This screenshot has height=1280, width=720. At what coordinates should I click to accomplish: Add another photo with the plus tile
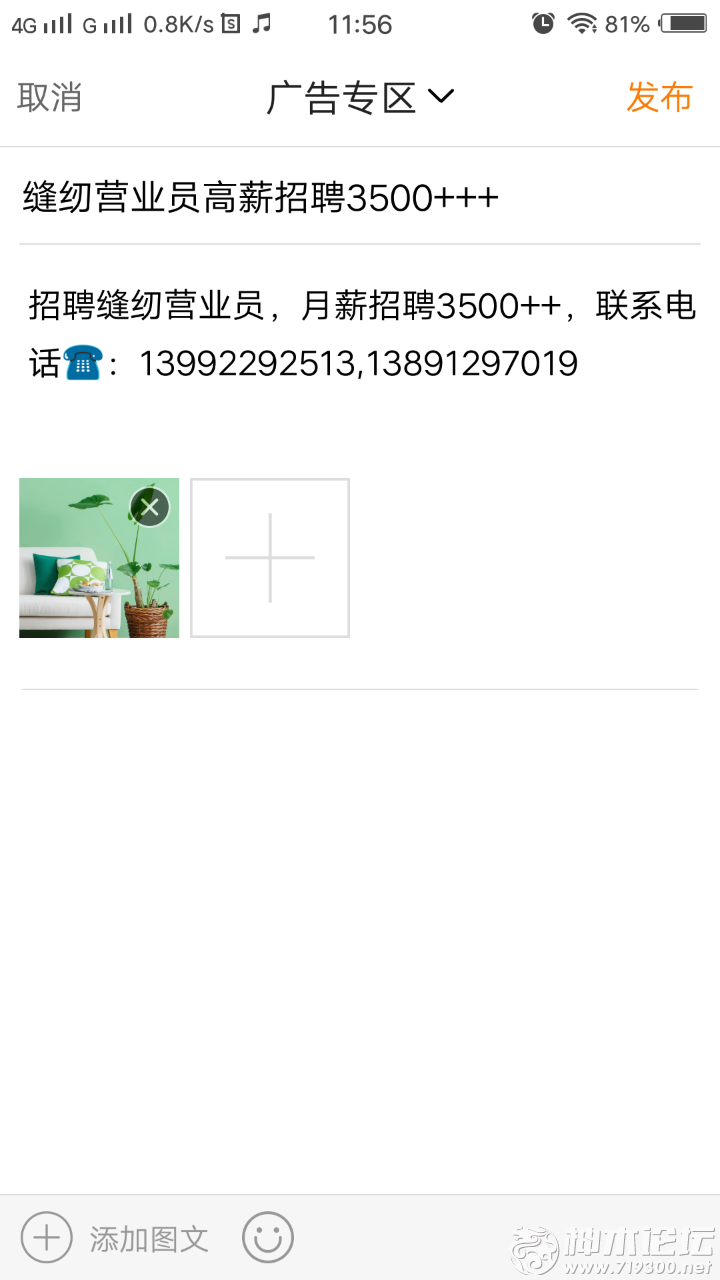pyautogui.click(x=270, y=558)
